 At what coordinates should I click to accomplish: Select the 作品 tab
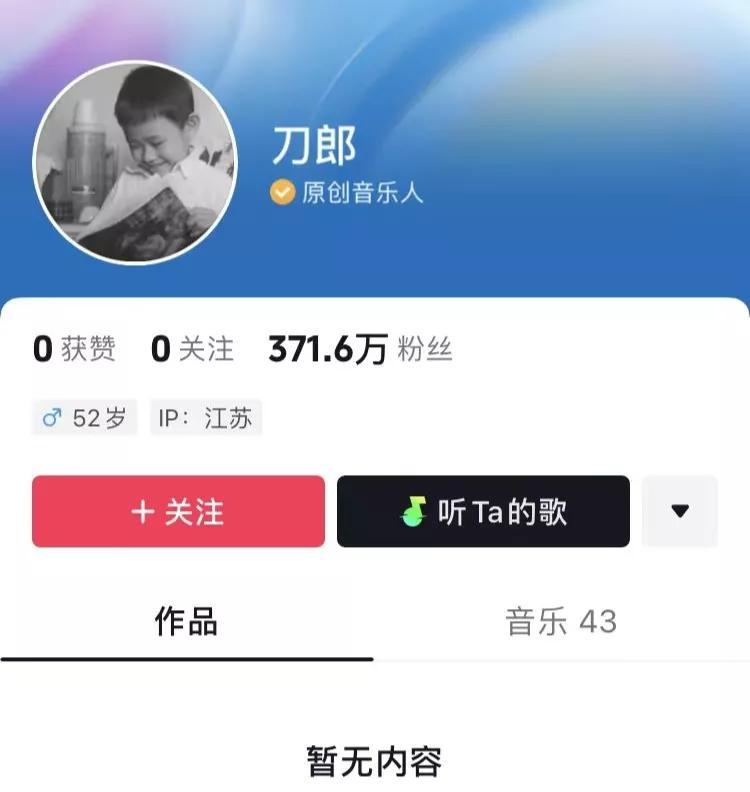tap(186, 622)
